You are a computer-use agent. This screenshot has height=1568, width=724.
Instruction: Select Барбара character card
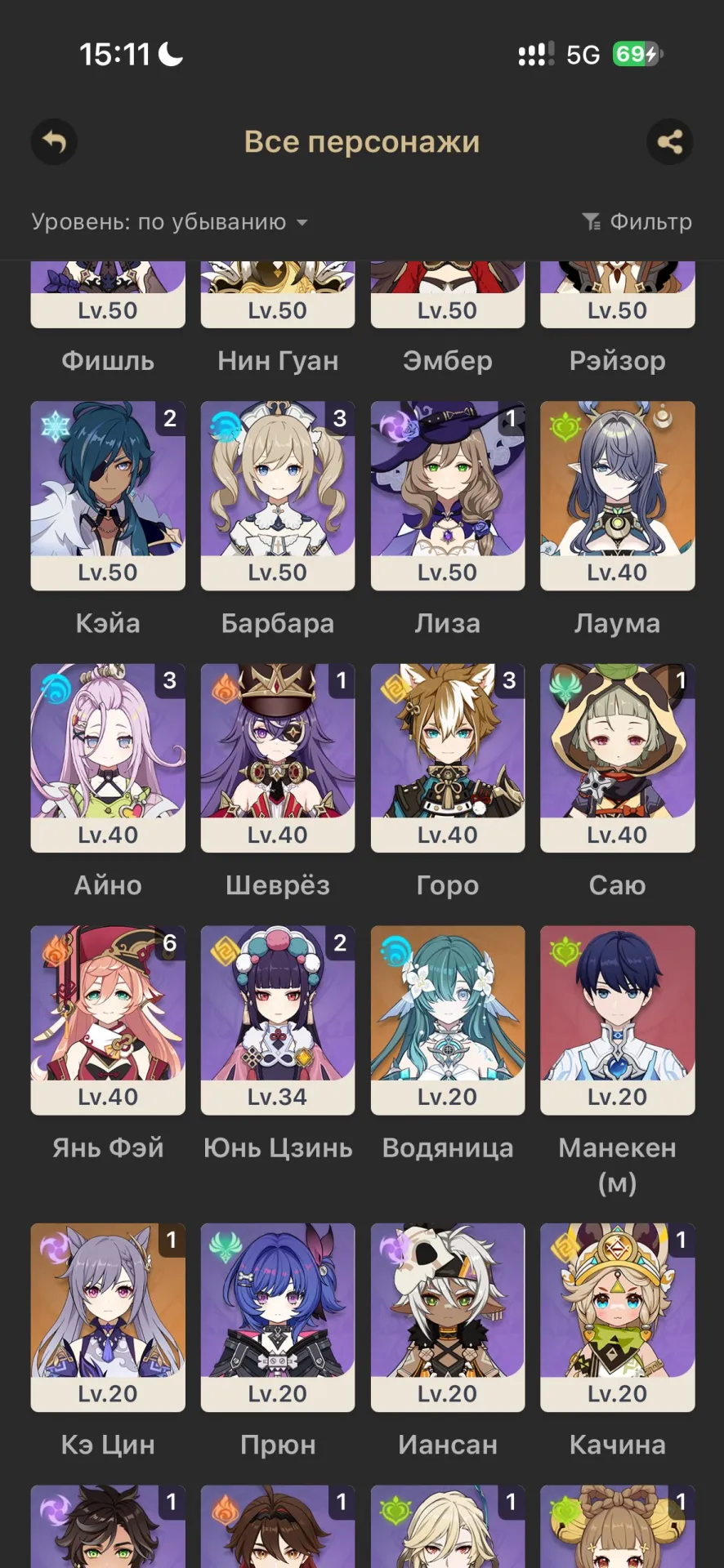(x=278, y=496)
